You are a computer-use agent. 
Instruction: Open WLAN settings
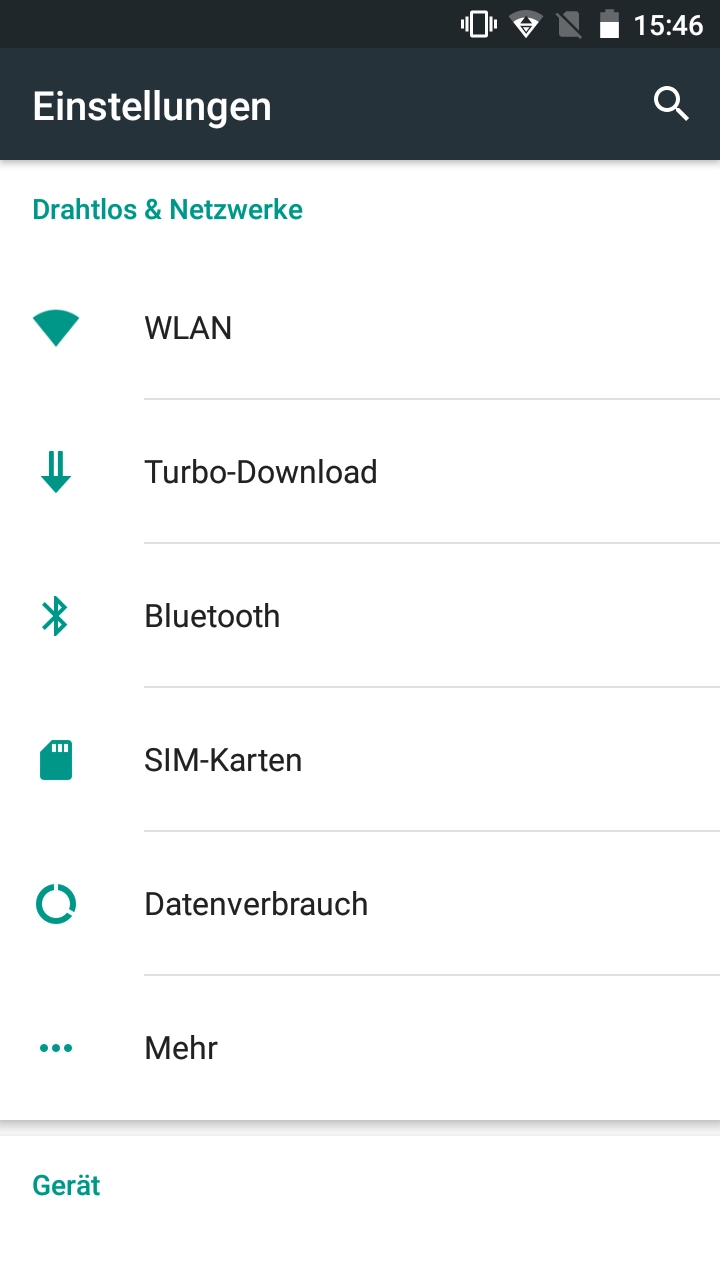point(360,327)
